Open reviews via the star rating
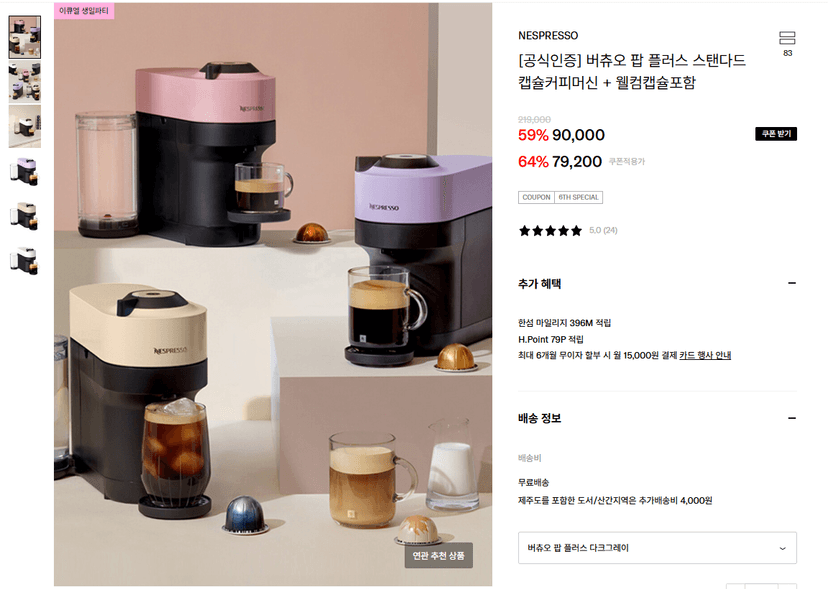This screenshot has width=828, height=589. point(550,230)
